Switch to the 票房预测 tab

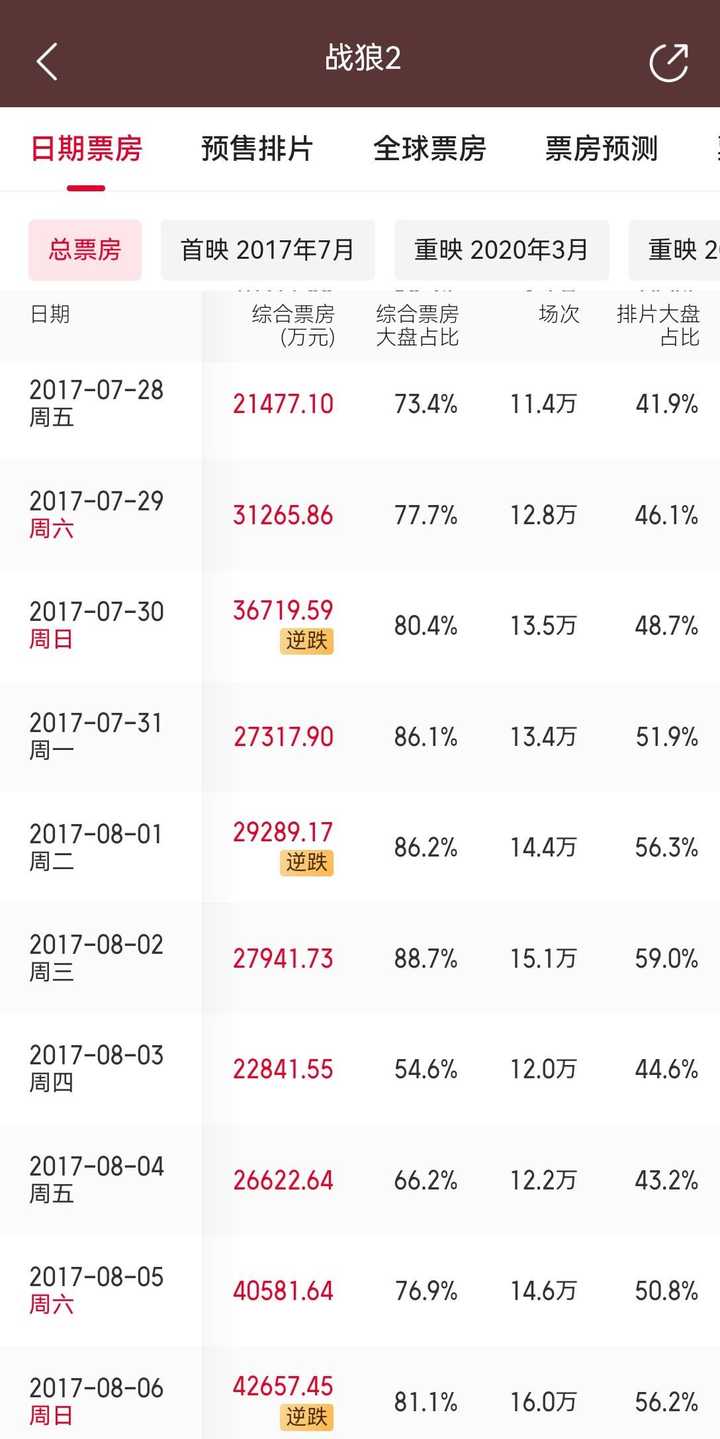pyautogui.click(x=601, y=149)
